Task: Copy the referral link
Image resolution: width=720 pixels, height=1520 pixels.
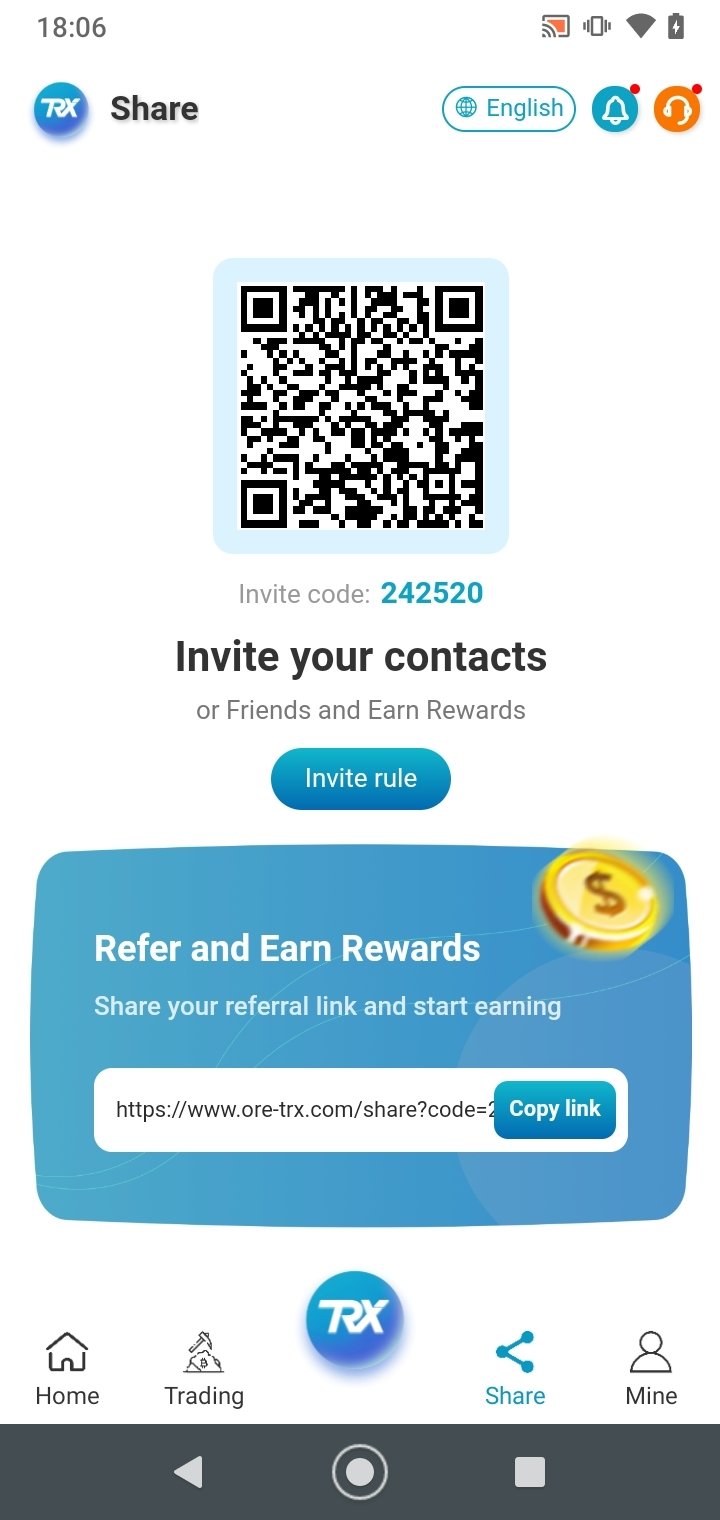Action: tap(554, 1109)
